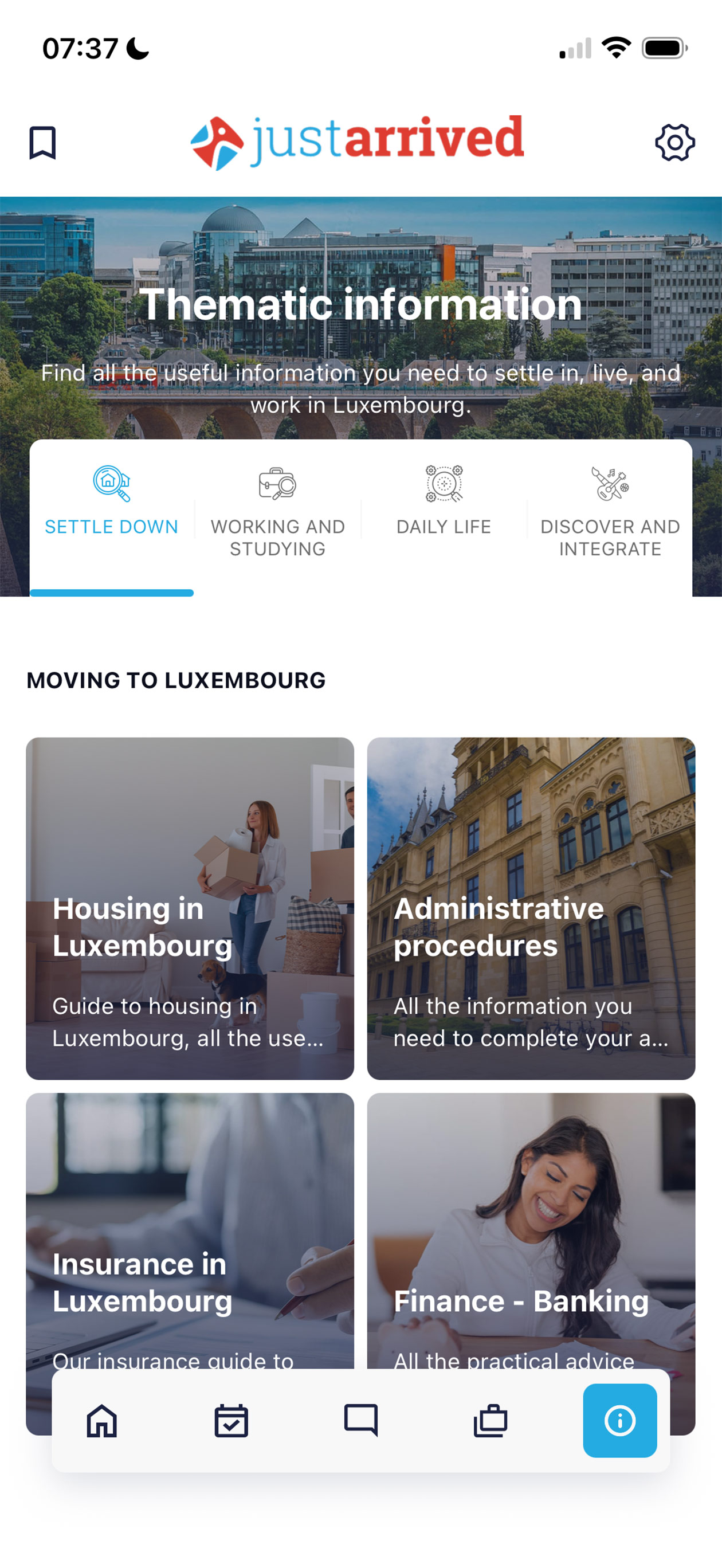Open the chat messages tab
722x1568 pixels.
[x=361, y=1420]
